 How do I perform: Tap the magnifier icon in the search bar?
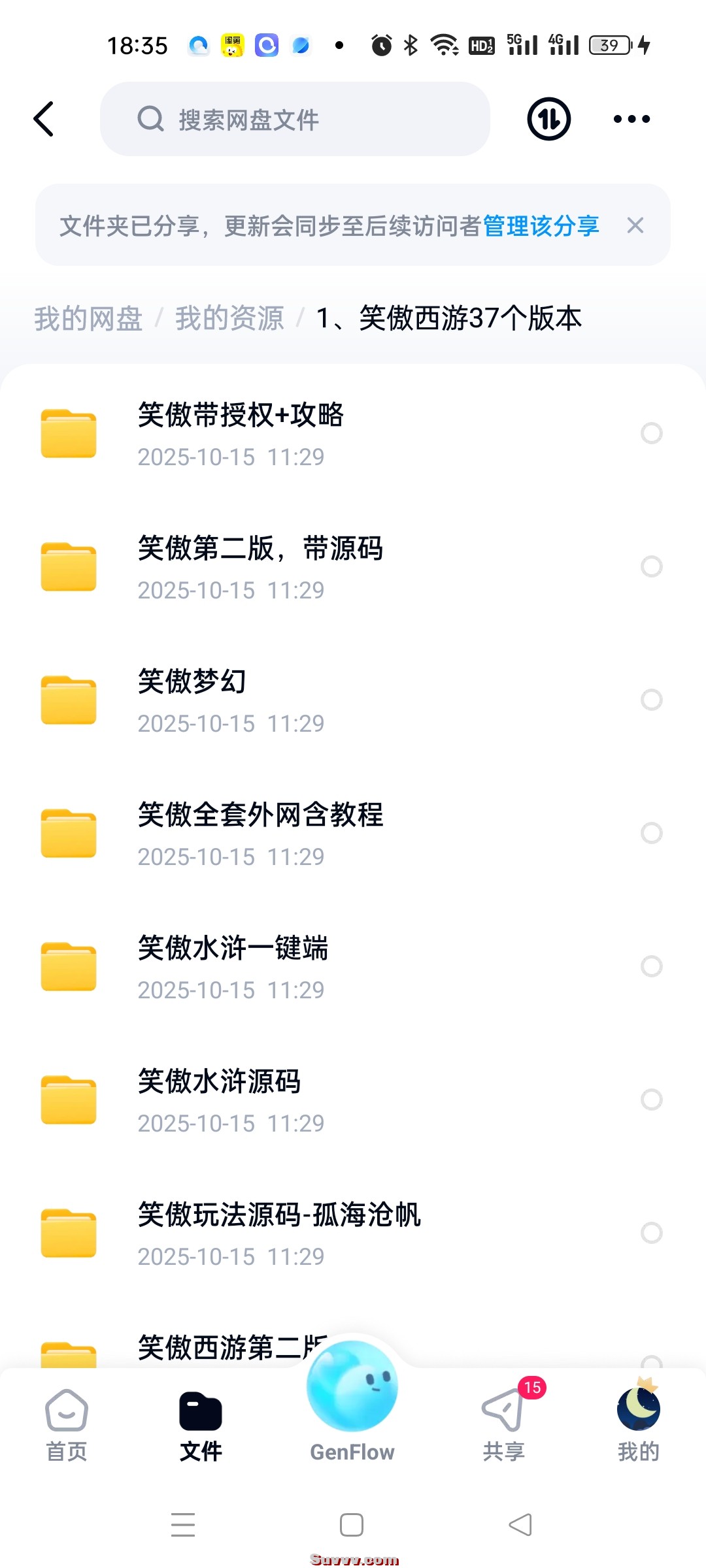click(150, 119)
